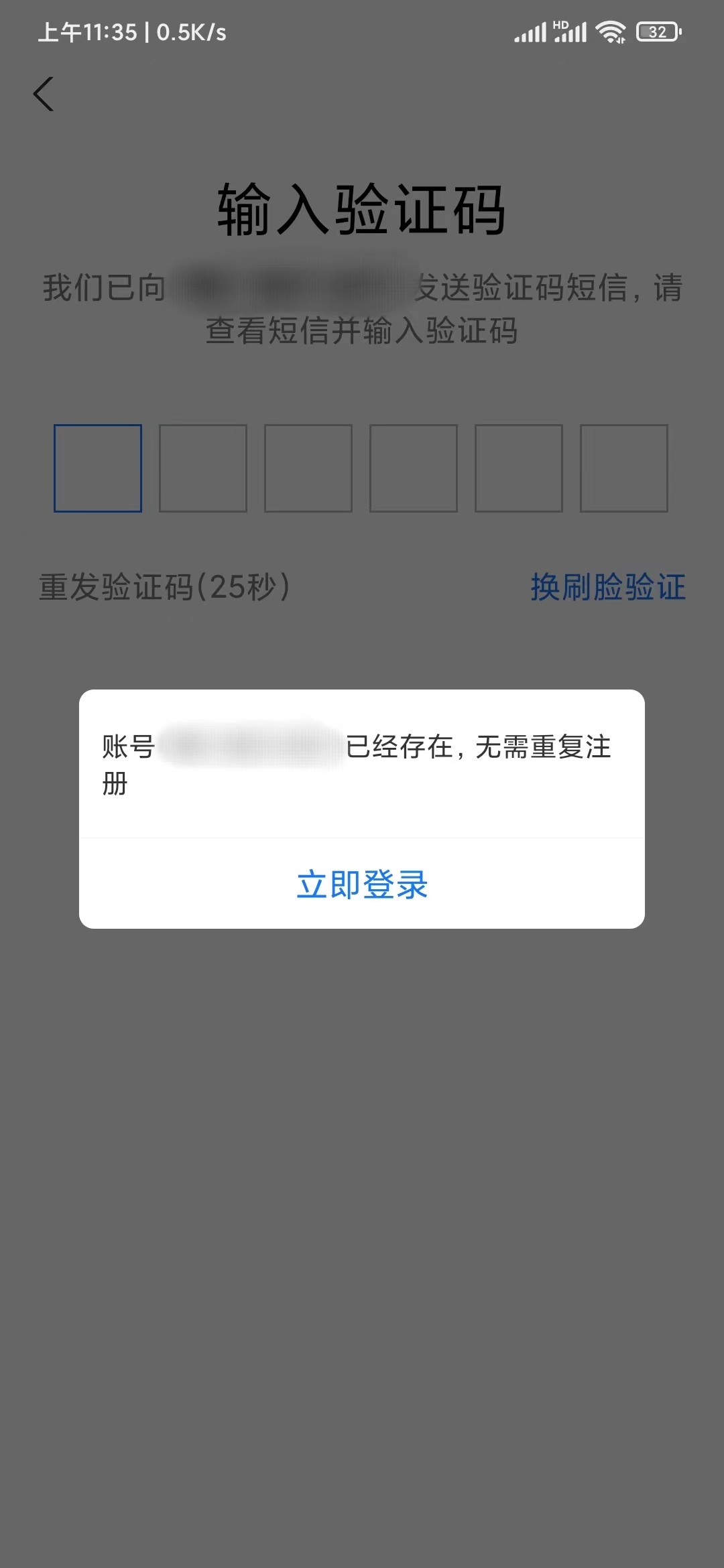Tap the back arrow at top left
724x1568 pixels.
click(x=44, y=94)
